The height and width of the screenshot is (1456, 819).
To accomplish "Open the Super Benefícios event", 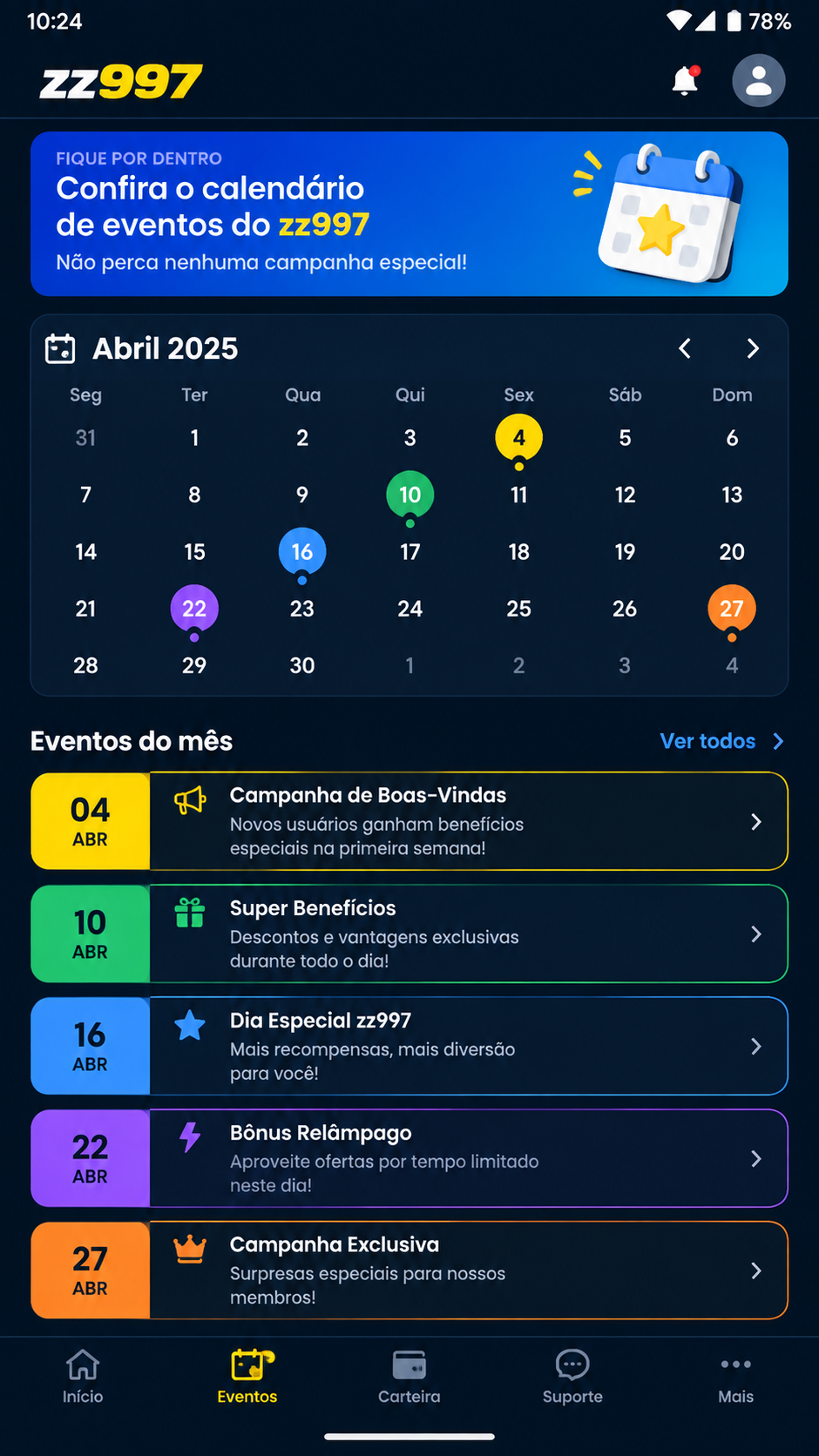I will click(x=409, y=934).
